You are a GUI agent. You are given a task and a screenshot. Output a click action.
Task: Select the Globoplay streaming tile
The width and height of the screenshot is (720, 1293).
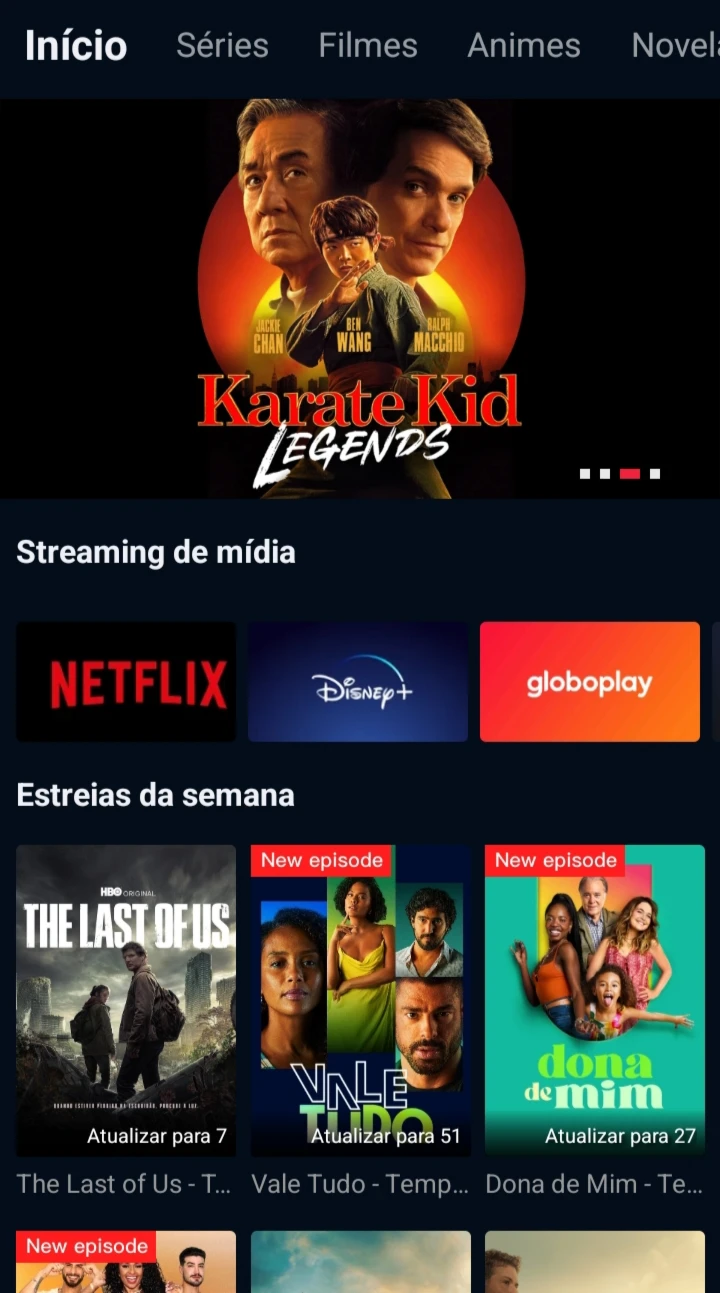[590, 682]
